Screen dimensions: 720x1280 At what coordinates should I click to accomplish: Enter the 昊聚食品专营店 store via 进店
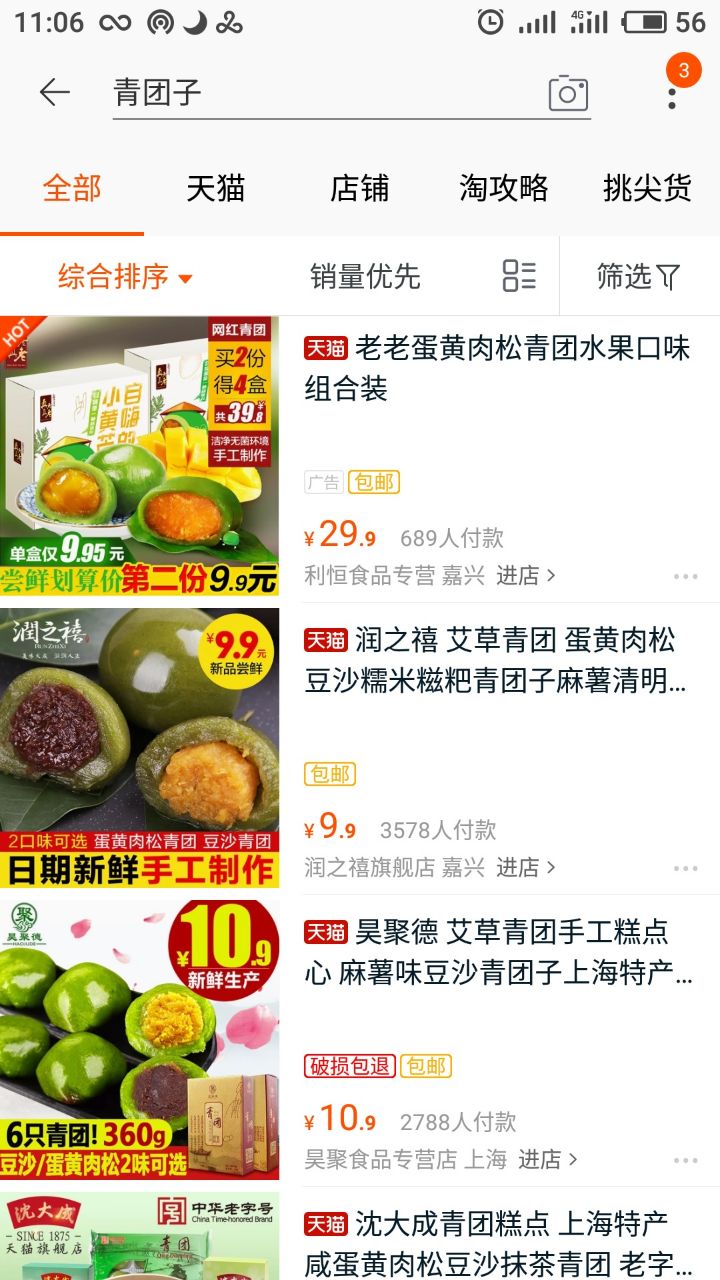(x=548, y=1160)
